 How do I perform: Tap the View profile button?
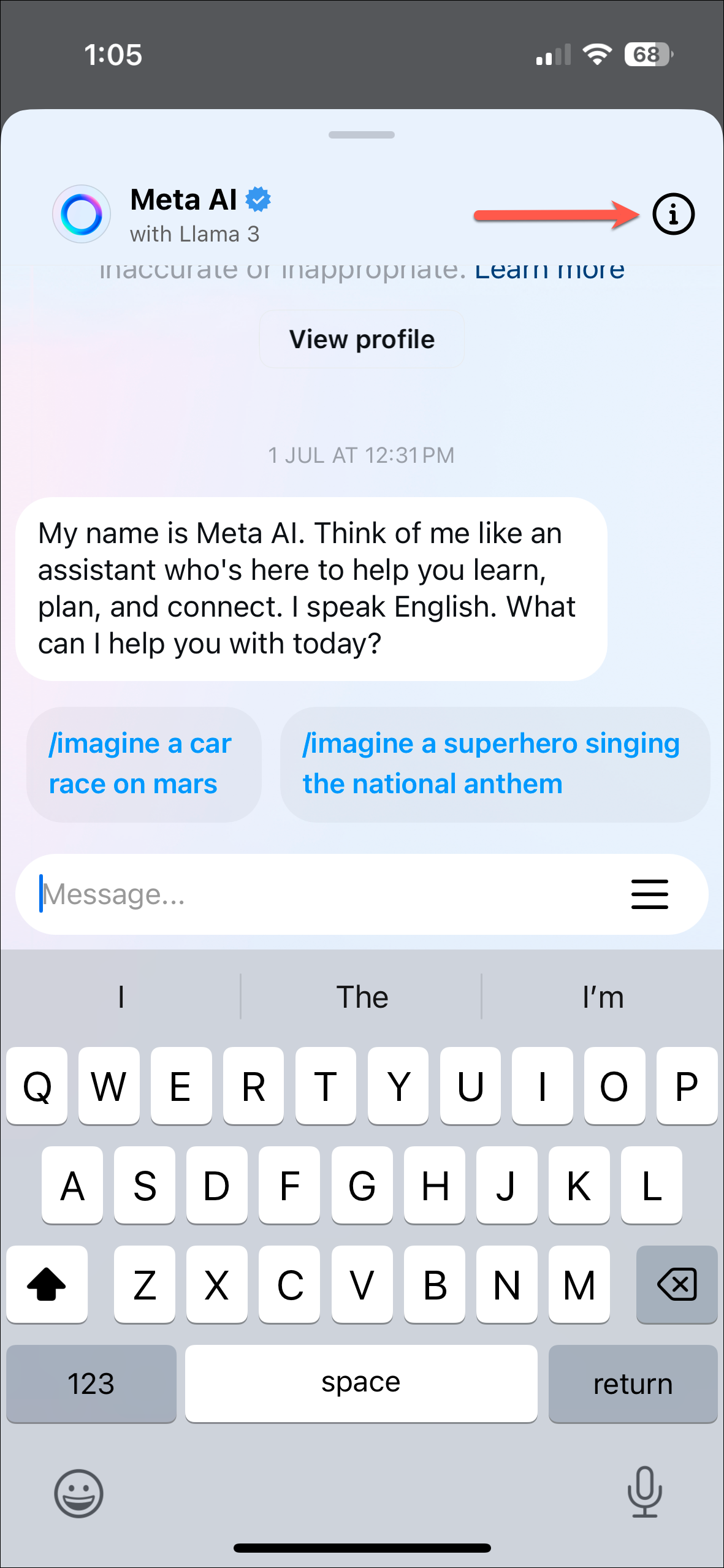tap(362, 339)
